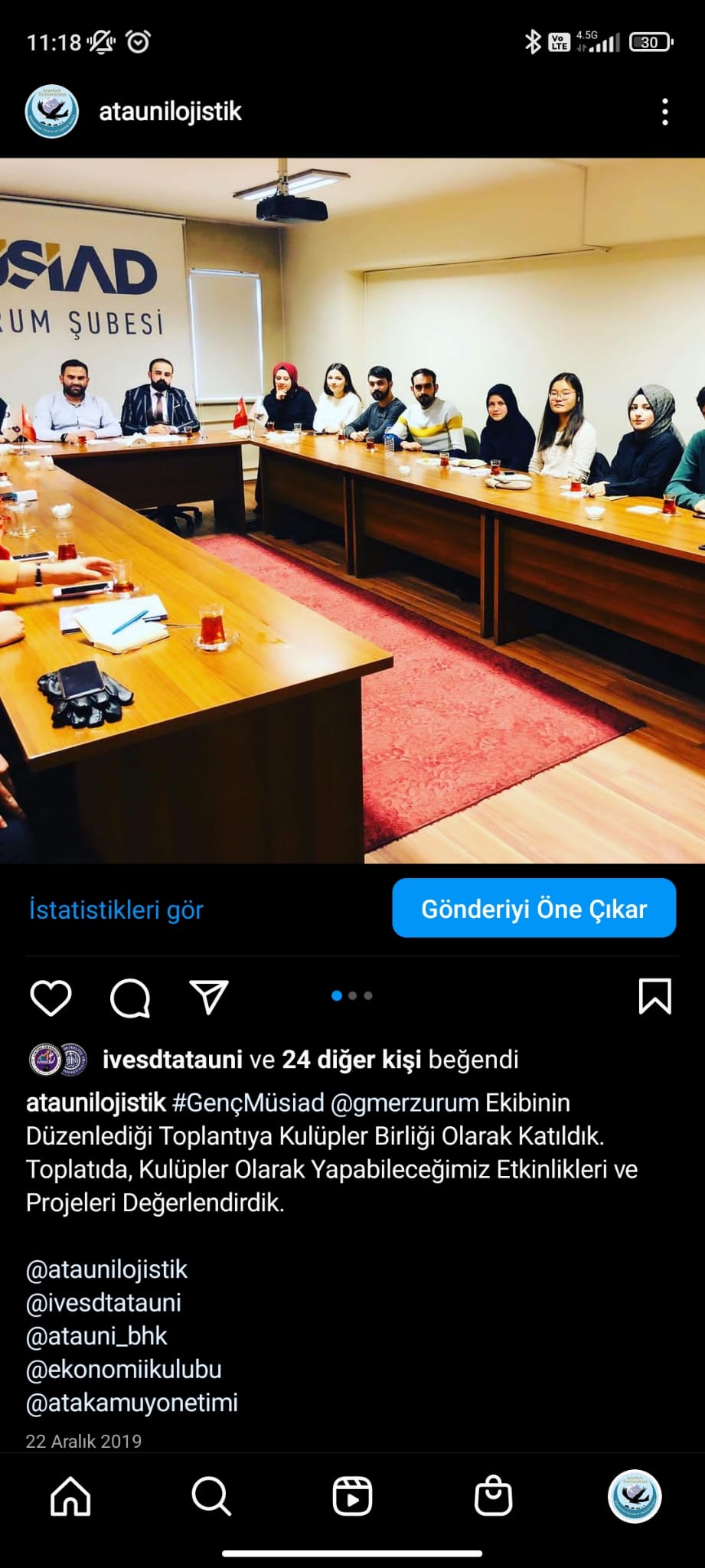
Task: Save the post with the bookmark icon
Action: pos(654,996)
